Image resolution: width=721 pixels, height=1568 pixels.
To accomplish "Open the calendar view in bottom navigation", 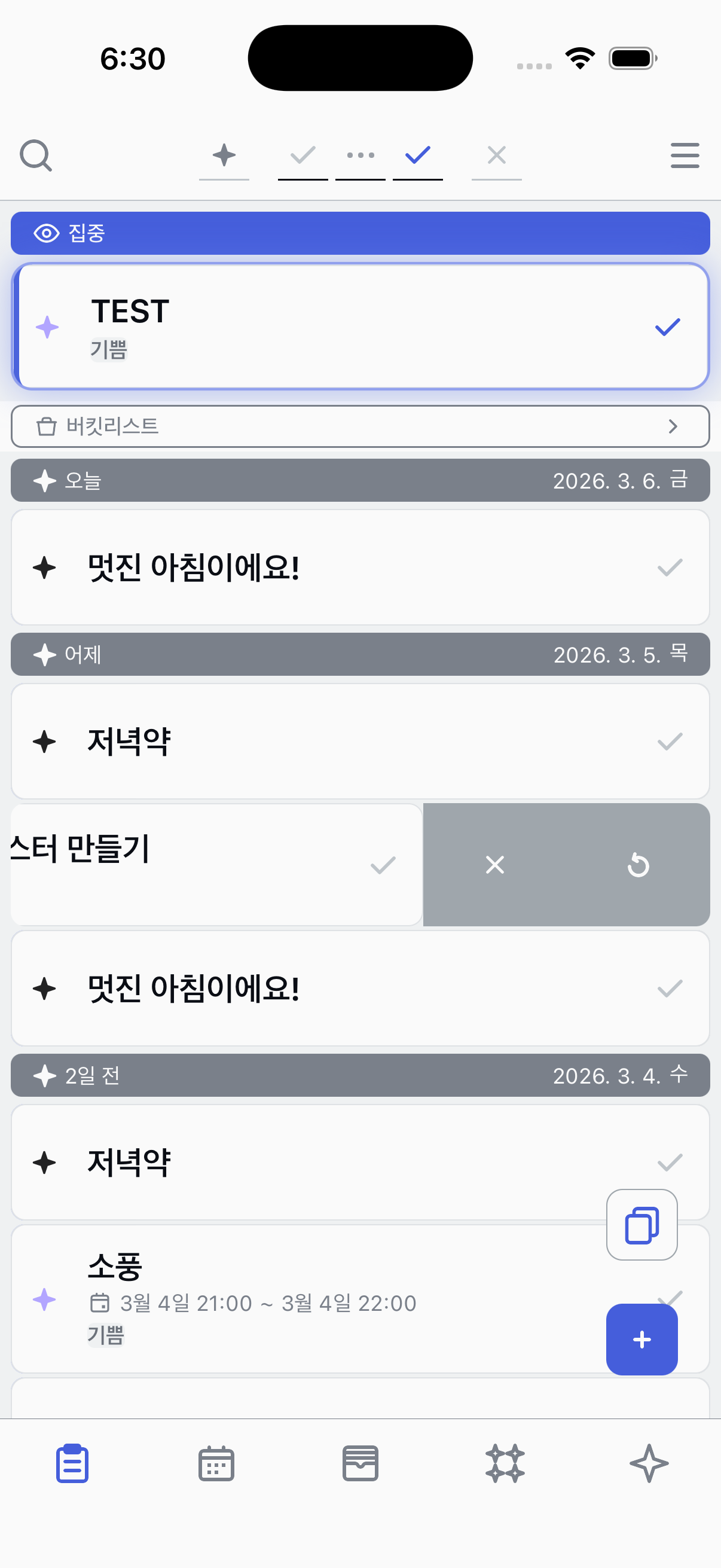I will [216, 1465].
